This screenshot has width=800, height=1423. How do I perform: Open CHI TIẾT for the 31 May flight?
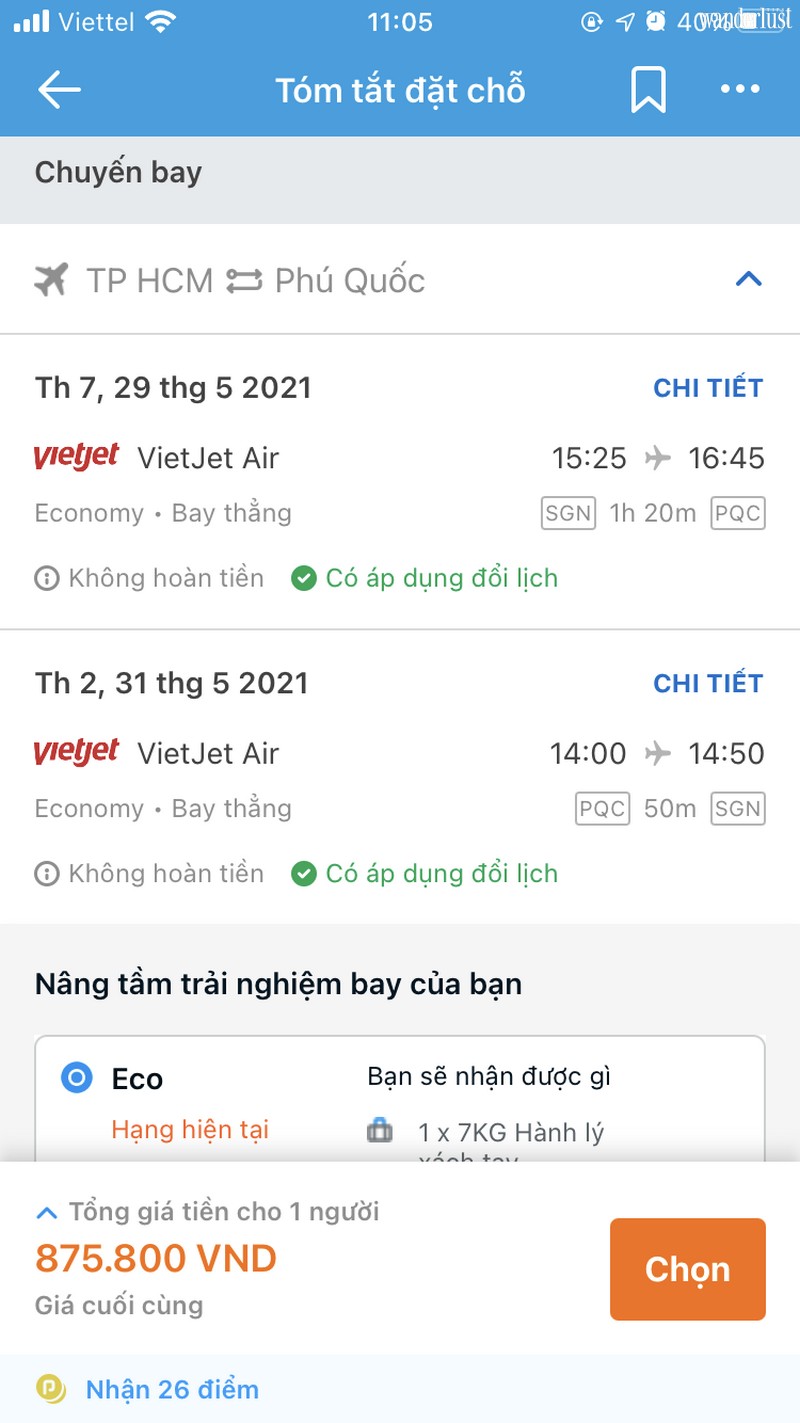tap(708, 683)
